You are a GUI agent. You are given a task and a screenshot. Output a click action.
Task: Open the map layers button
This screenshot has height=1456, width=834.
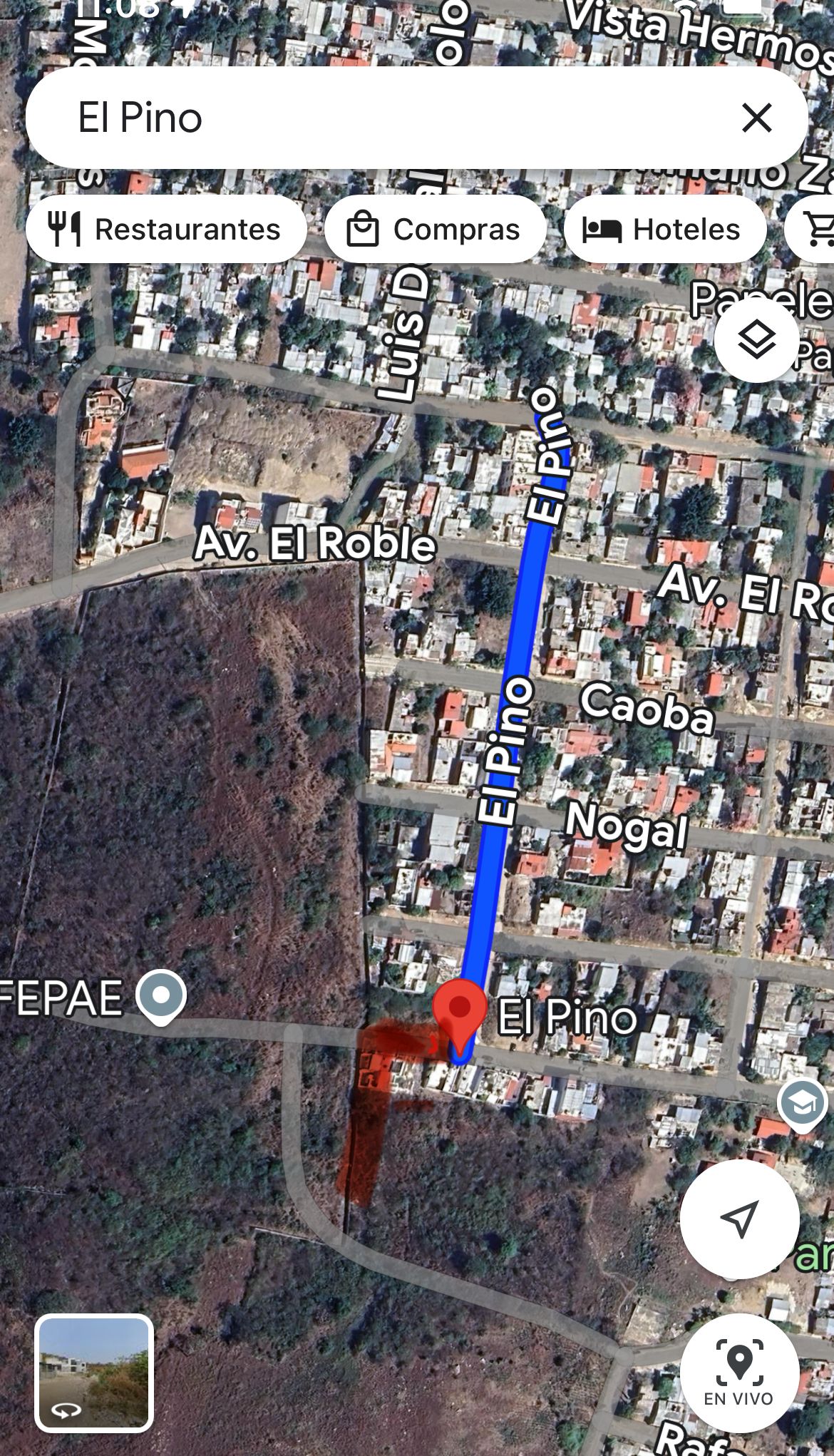(756, 341)
